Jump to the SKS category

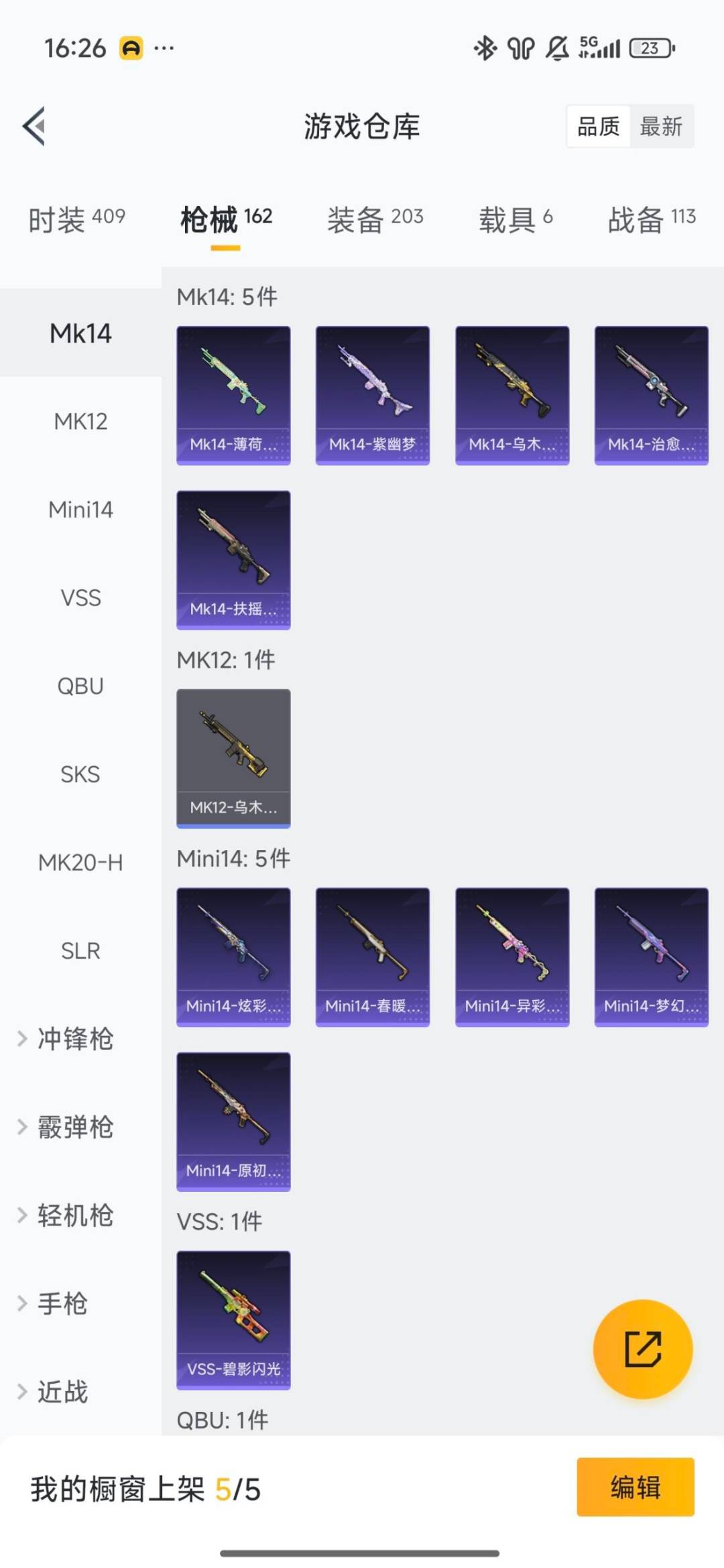80,774
